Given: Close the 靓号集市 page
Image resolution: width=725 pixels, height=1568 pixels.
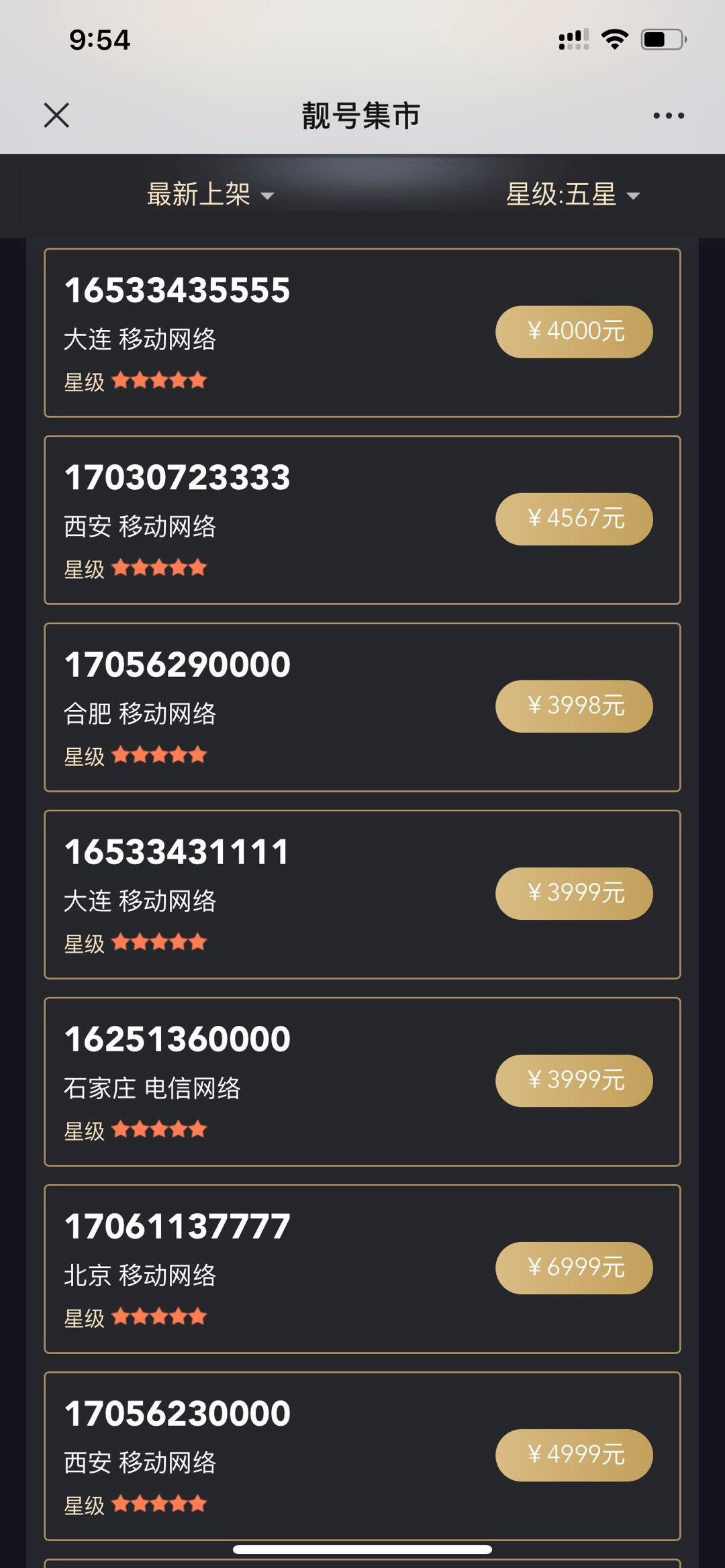Looking at the screenshot, I should click(x=56, y=115).
